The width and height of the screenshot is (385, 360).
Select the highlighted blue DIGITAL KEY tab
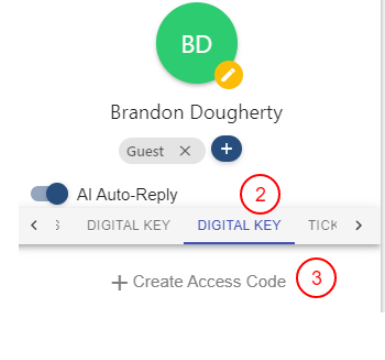[239, 225]
